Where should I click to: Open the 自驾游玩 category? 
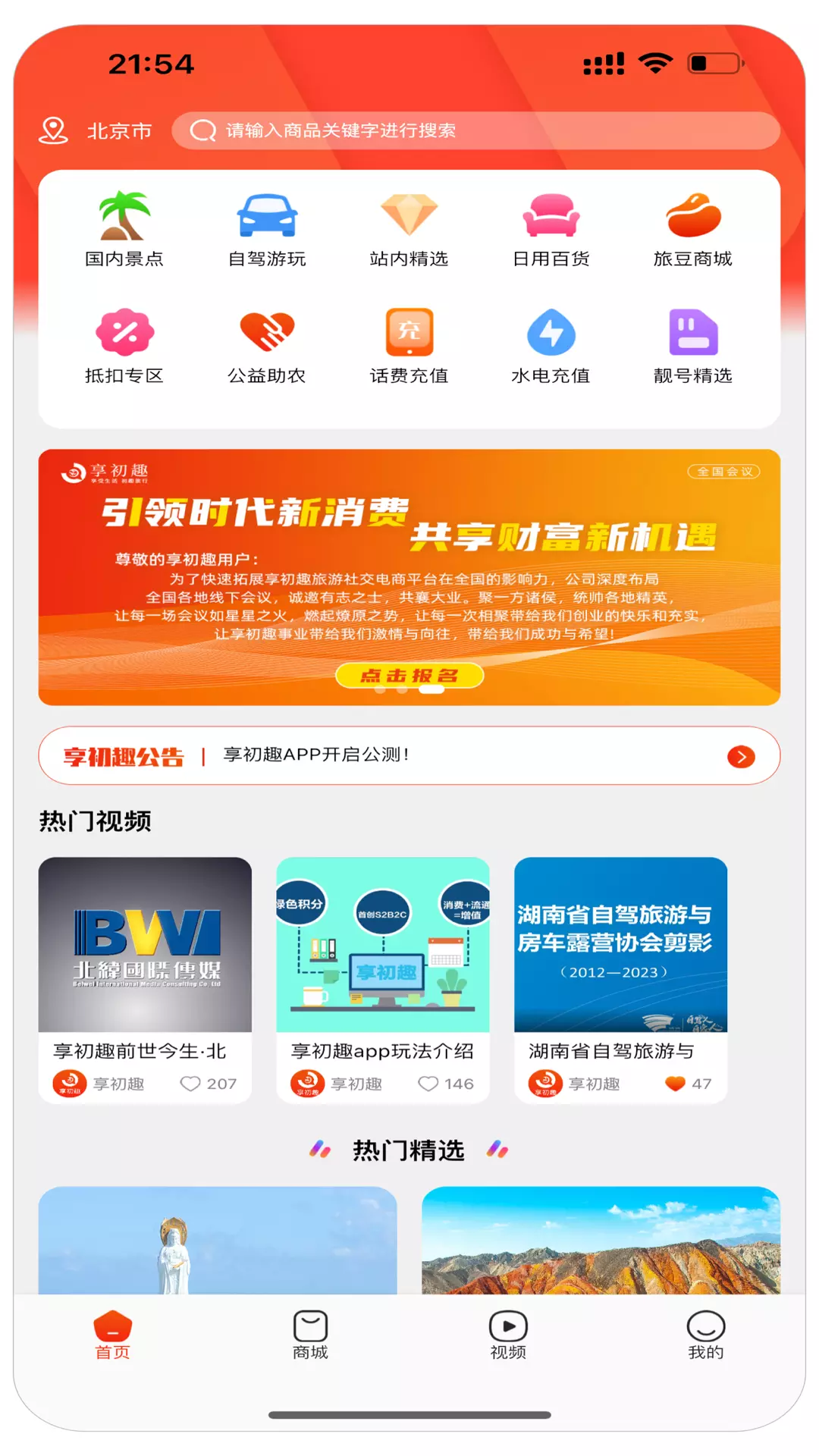tap(267, 230)
